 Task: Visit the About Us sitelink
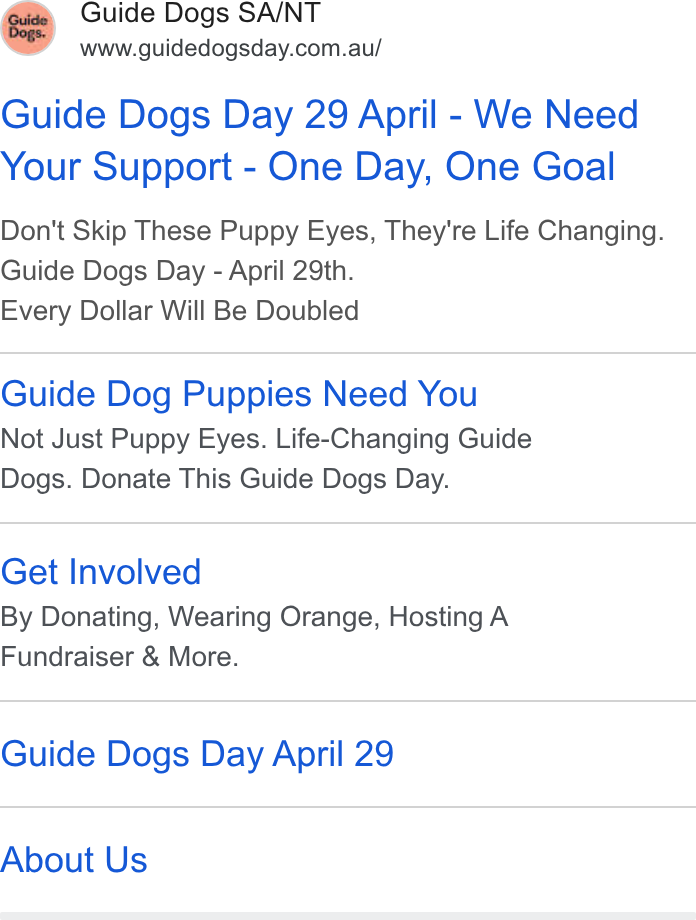[74, 860]
